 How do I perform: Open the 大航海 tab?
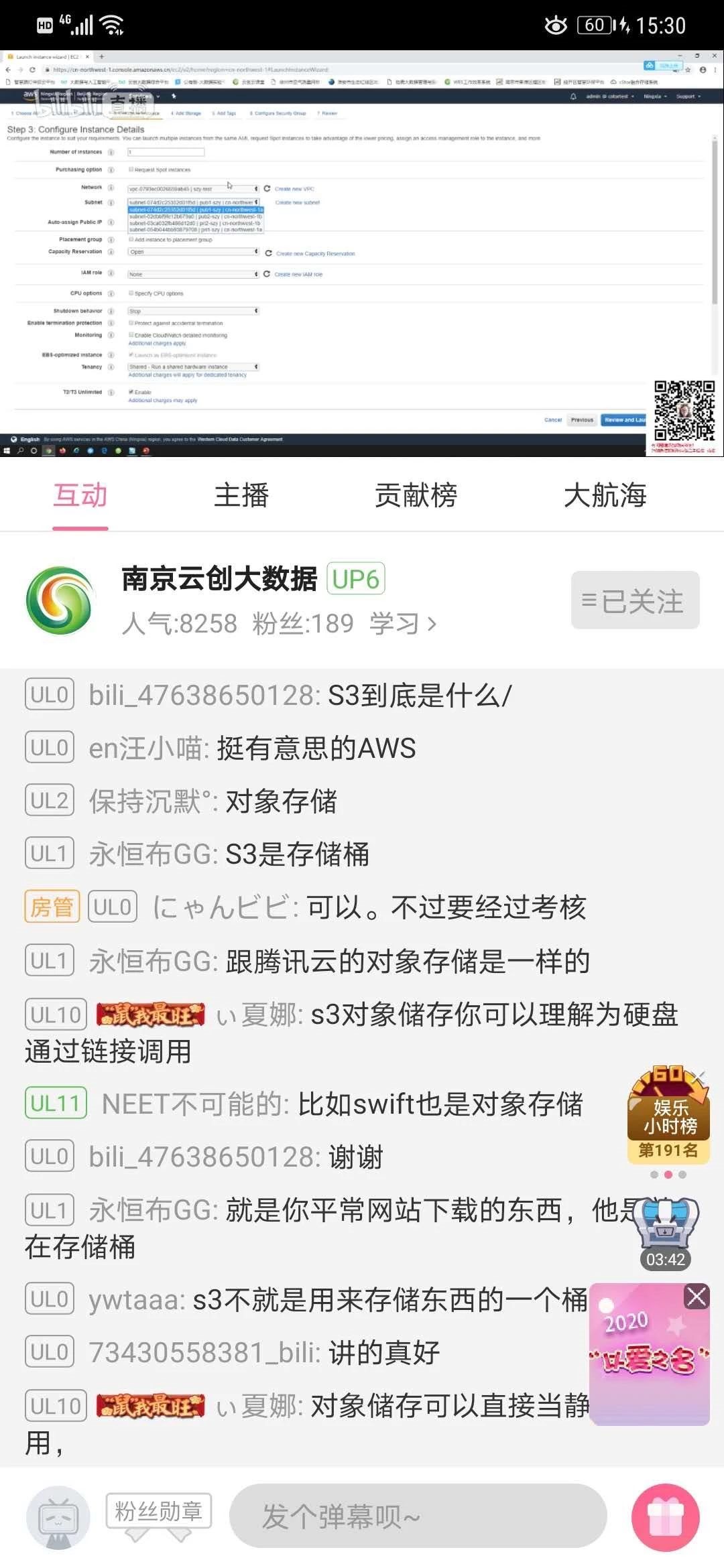(605, 496)
